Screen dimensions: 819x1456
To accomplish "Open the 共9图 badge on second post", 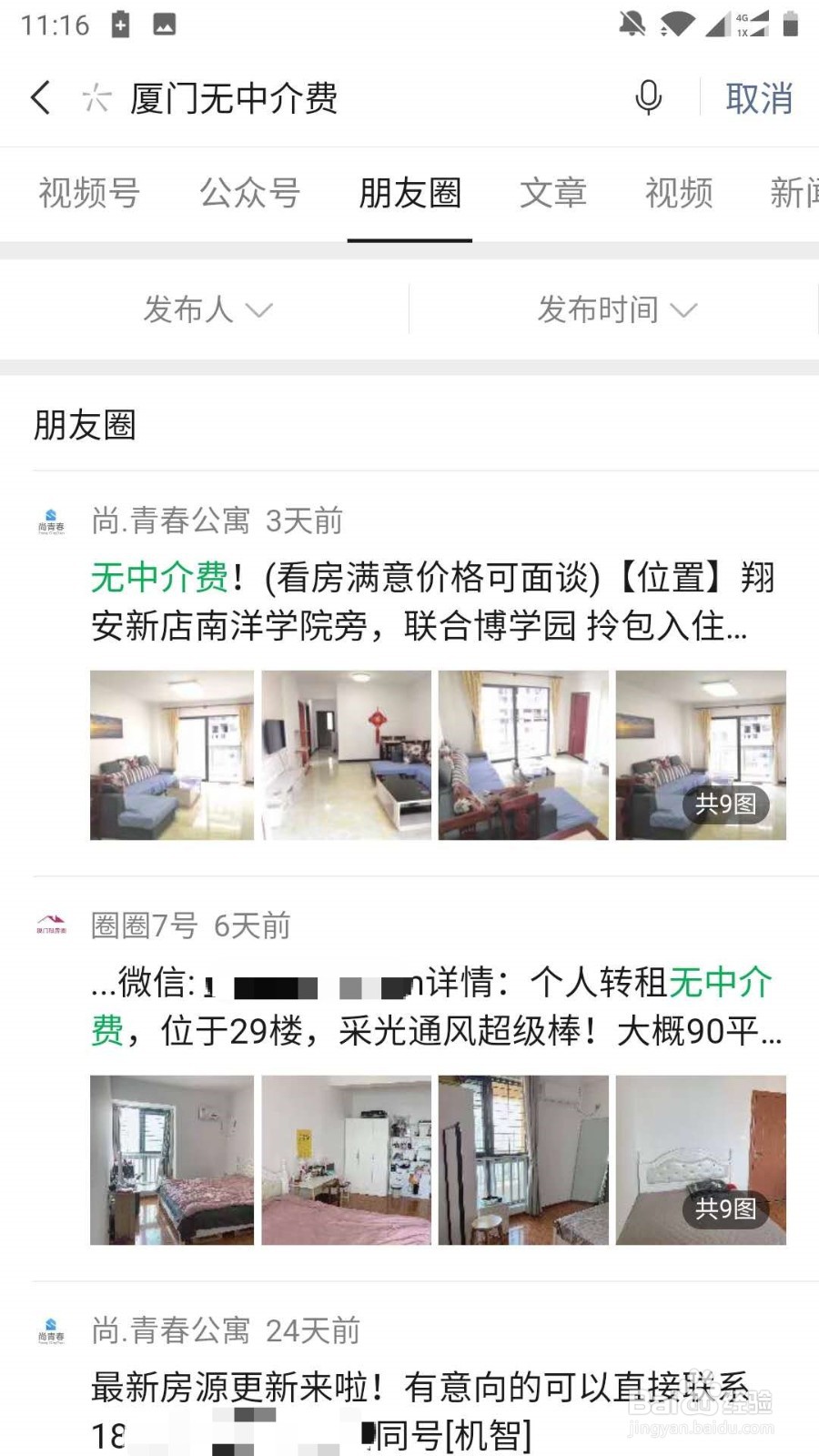I will (x=727, y=1211).
